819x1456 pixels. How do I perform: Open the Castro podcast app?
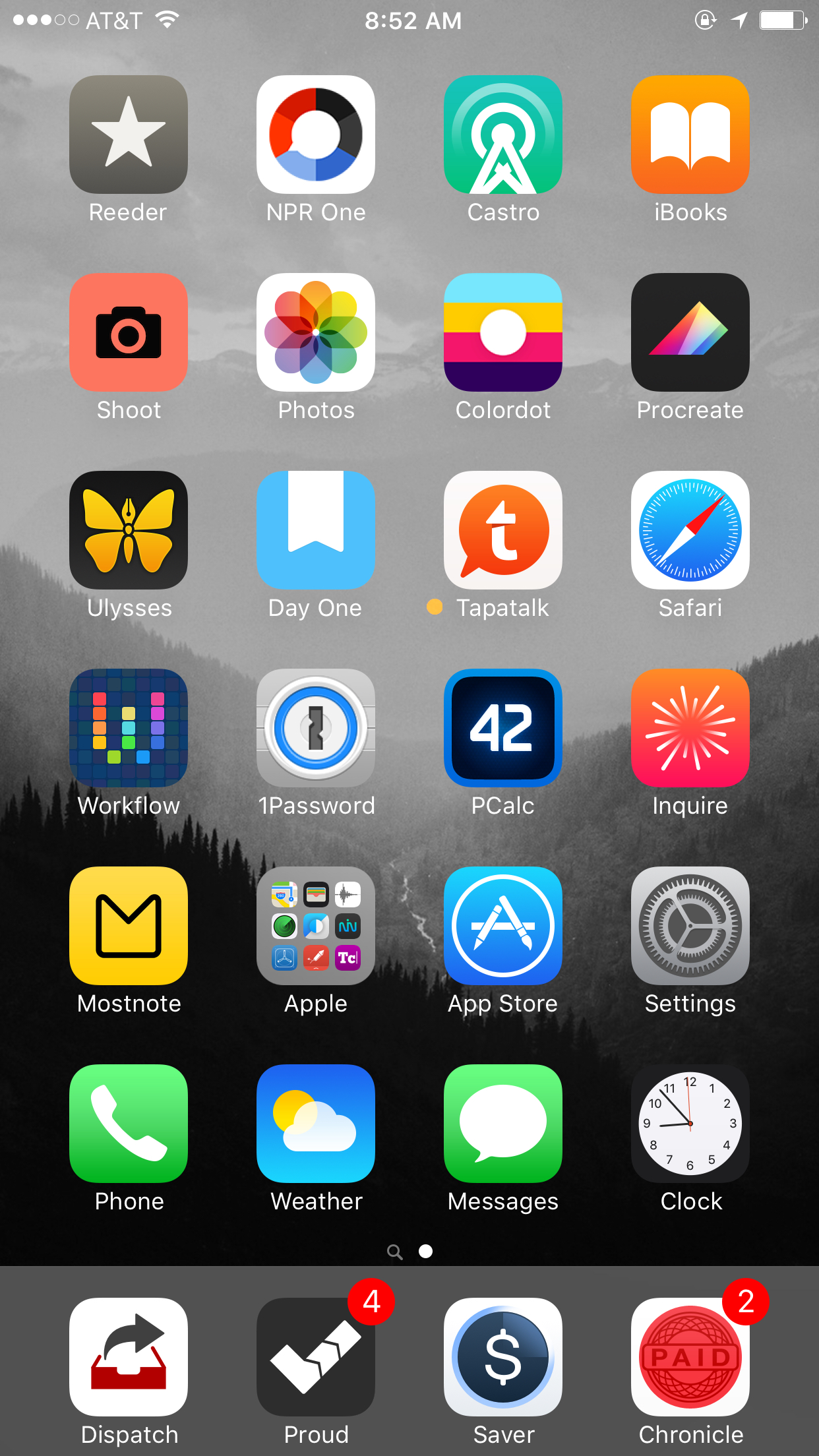click(503, 135)
